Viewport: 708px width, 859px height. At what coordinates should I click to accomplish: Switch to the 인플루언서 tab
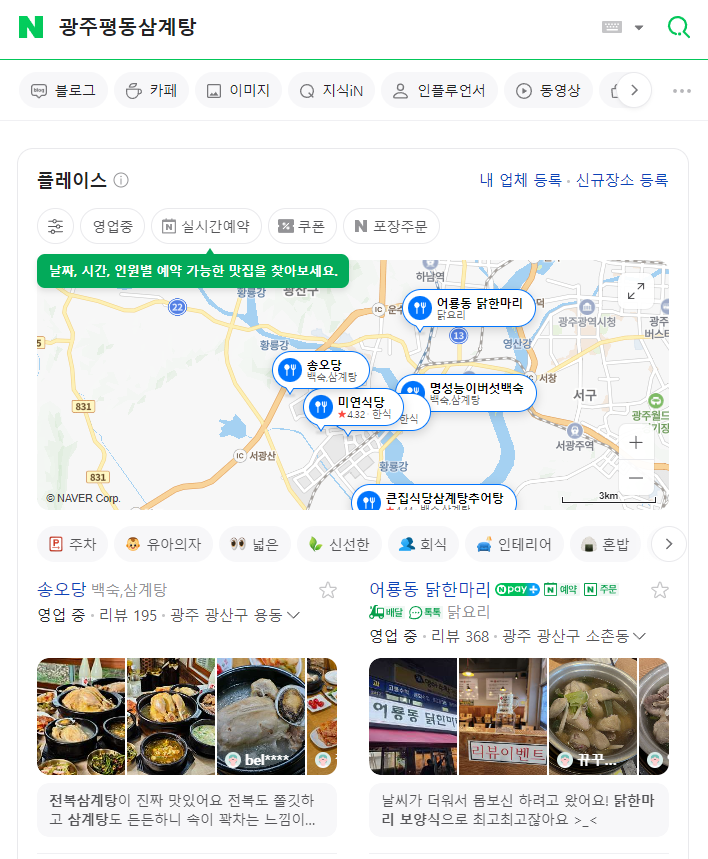point(438,90)
